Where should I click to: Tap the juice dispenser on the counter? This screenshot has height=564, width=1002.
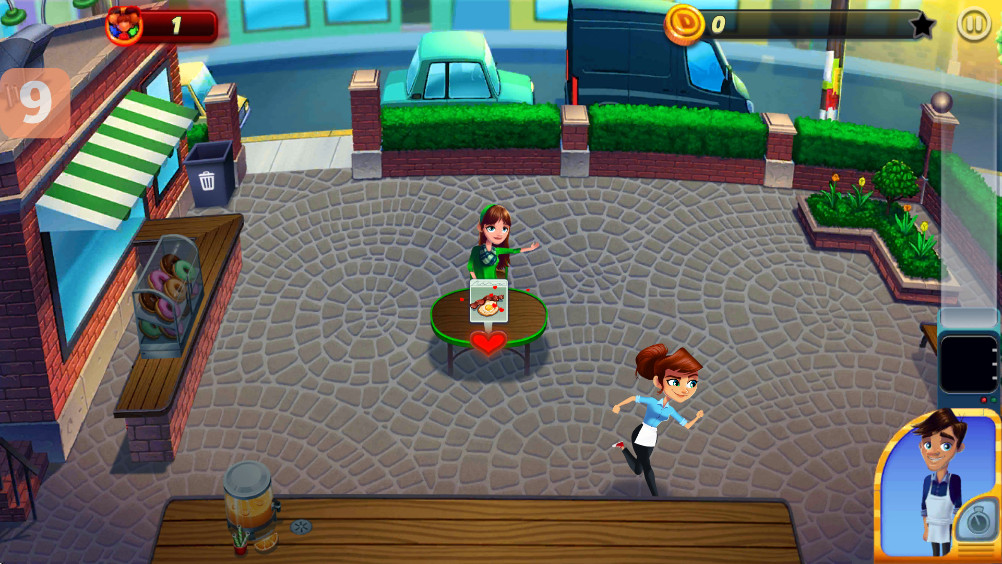248,501
